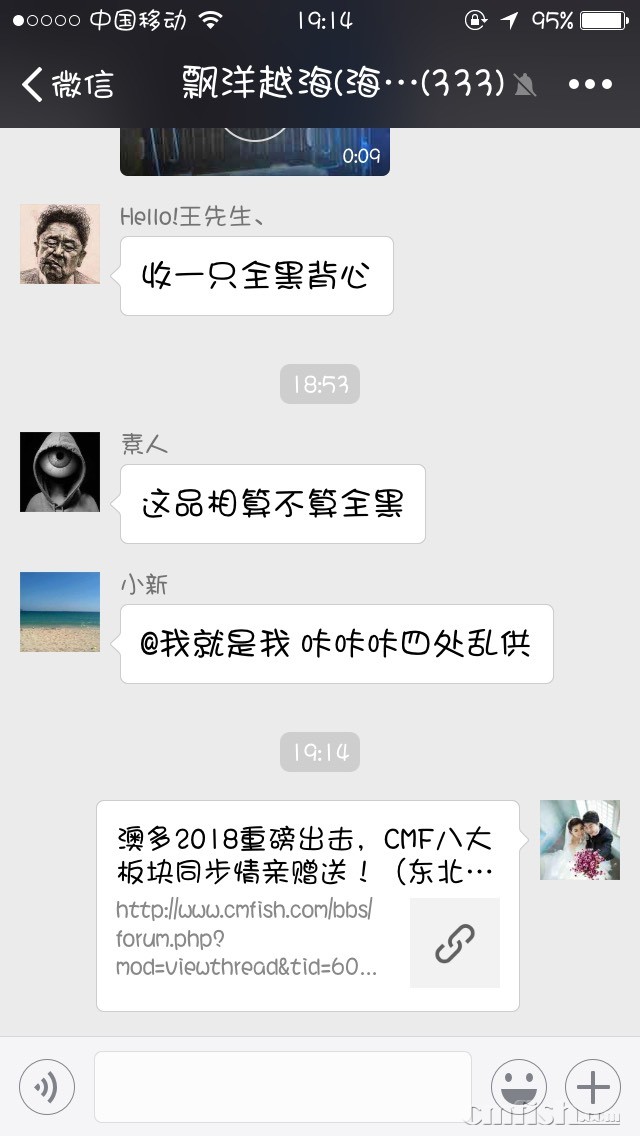This screenshot has width=640, height=1136.
Task: Open 素人's hooded eye avatar
Action: point(60,472)
